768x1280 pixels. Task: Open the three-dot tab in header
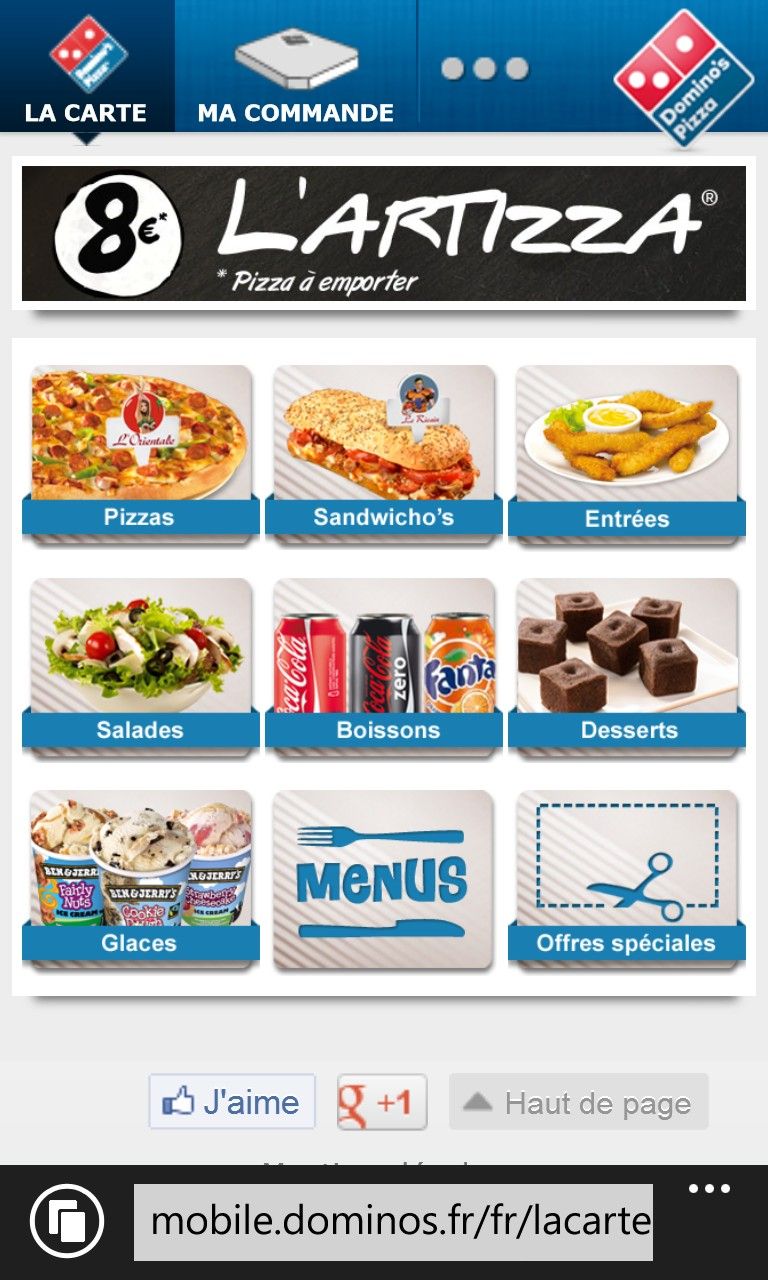pyautogui.click(x=485, y=68)
